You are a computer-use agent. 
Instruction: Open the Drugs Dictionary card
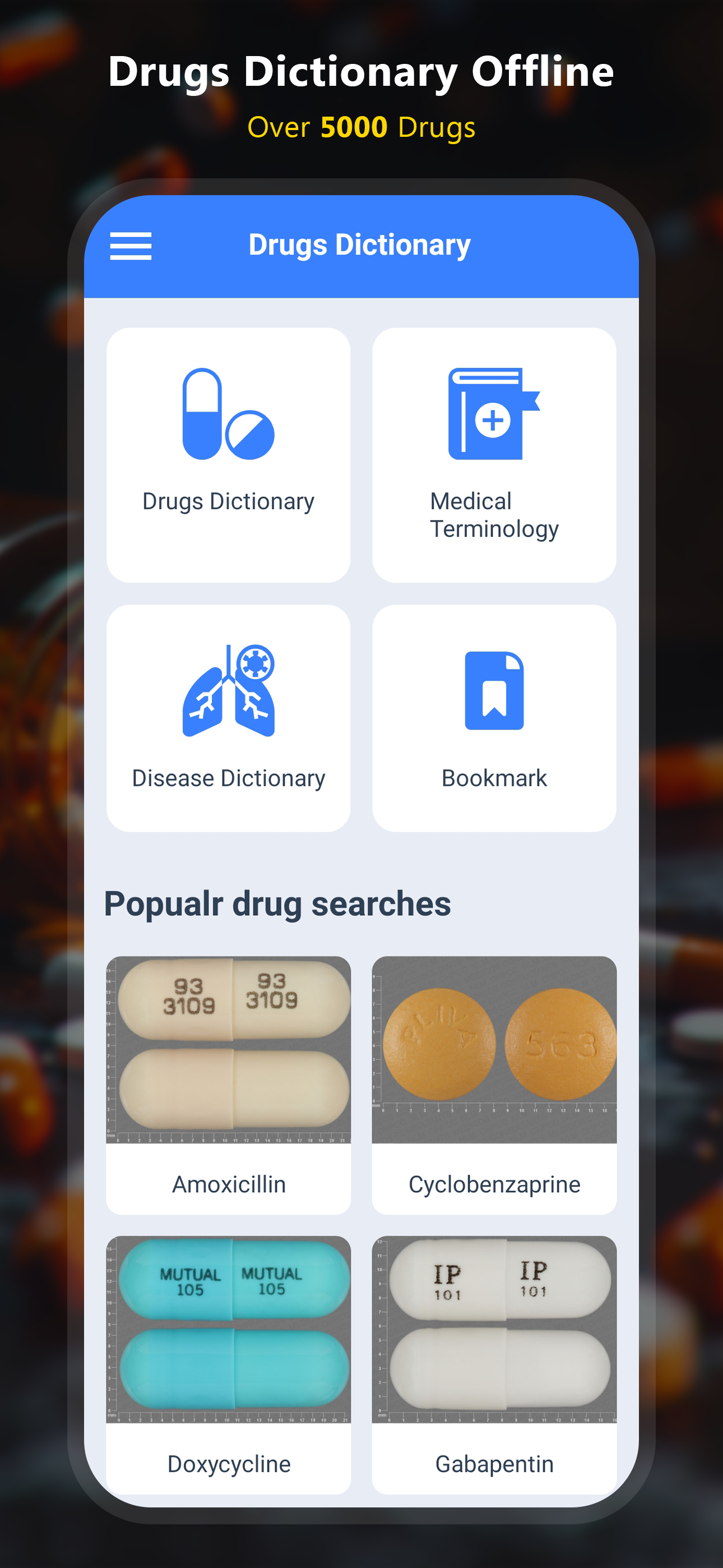[228, 454]
